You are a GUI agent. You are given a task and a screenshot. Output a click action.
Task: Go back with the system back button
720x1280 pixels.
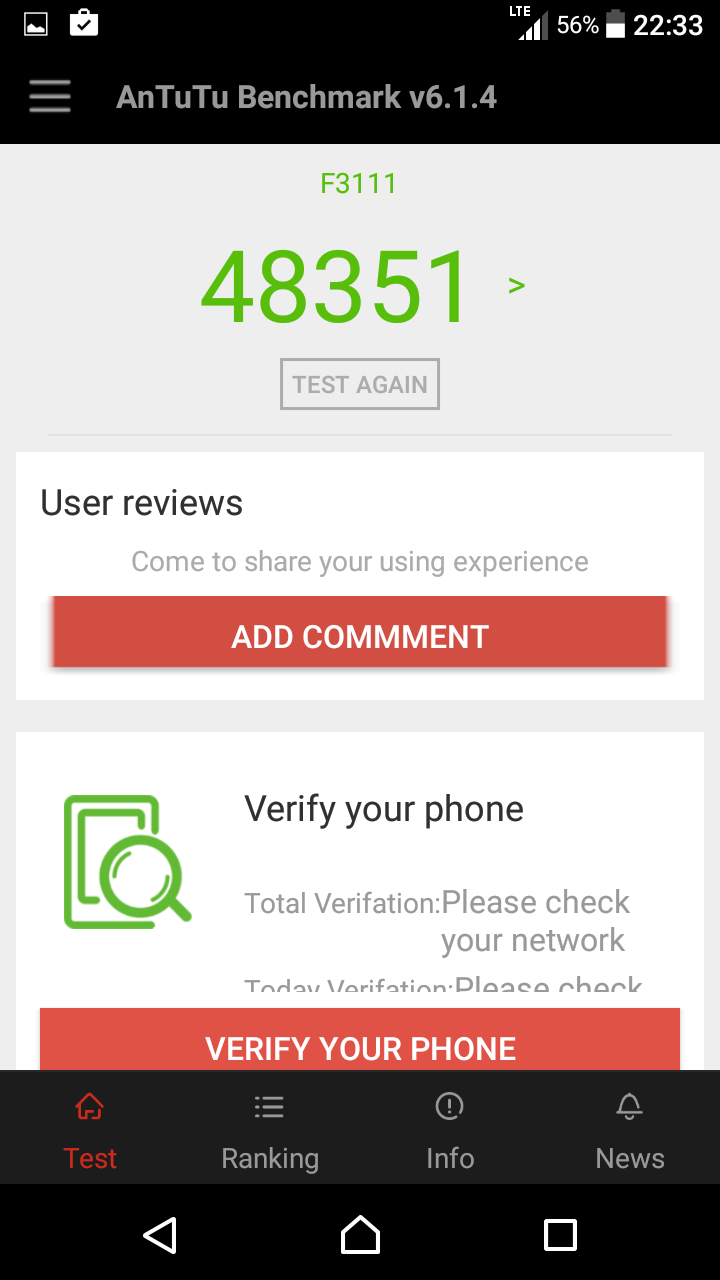pos(160,1235)
